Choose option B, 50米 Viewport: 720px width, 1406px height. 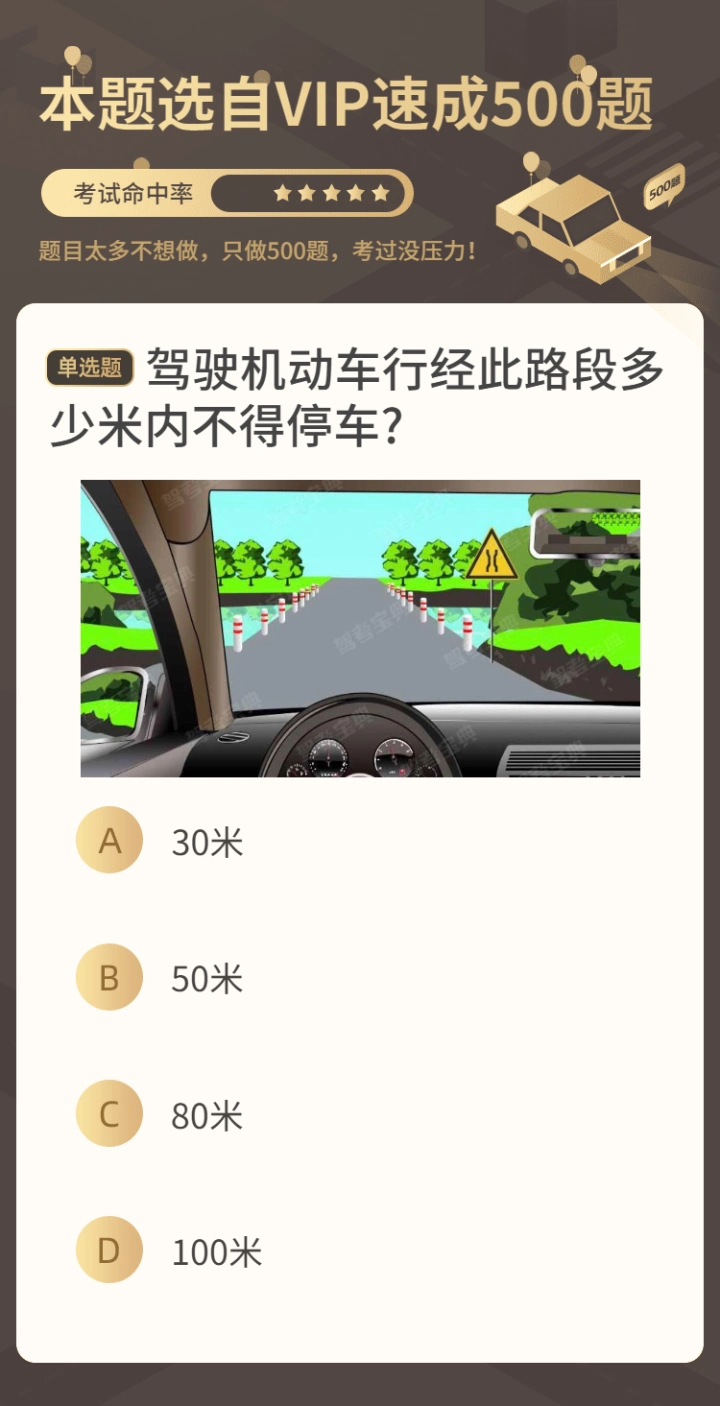pyautogui.click(x=110, y=977)
